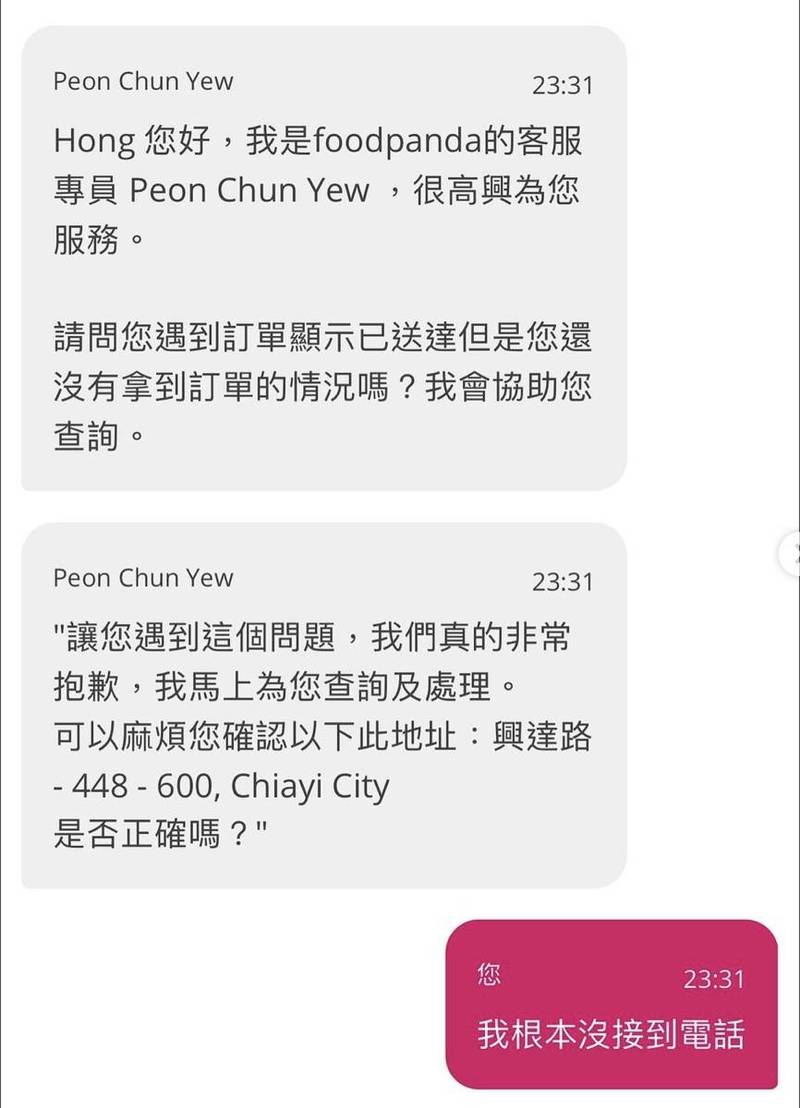
Task: Advance to the next carousel image
Action: pyautogui.click(x=793, y=553)
